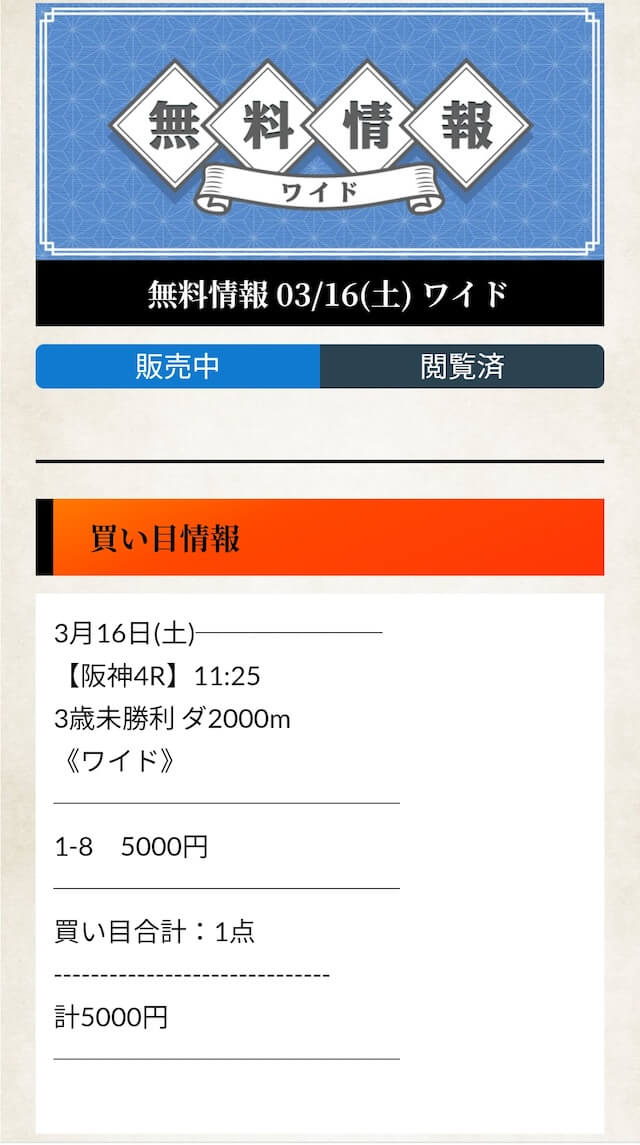Switch to the 閲覧済 segment
The height and width of the screenshot is (1145, 640).
(462, 367)
